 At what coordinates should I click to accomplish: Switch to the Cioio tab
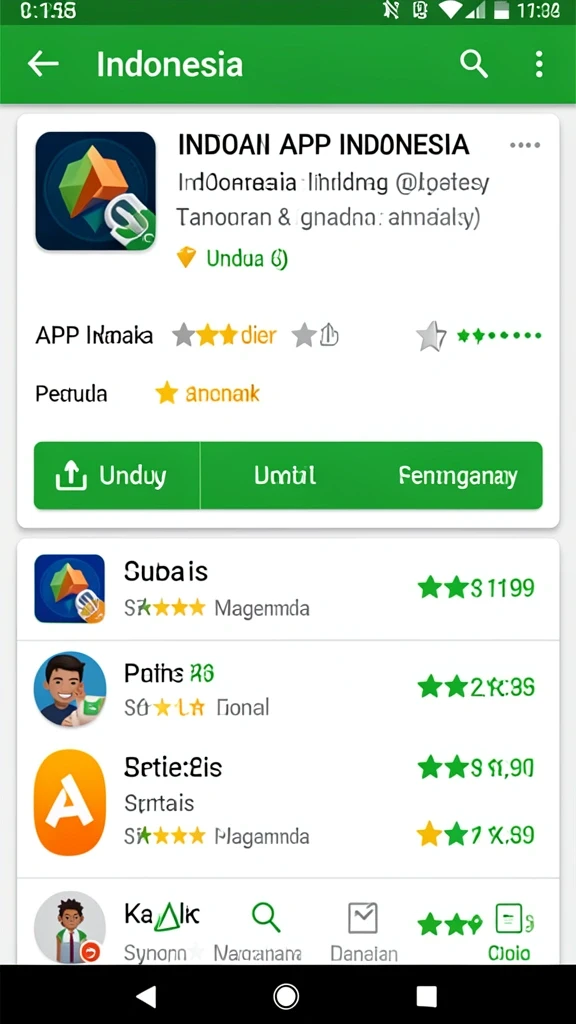click(509, 933)
